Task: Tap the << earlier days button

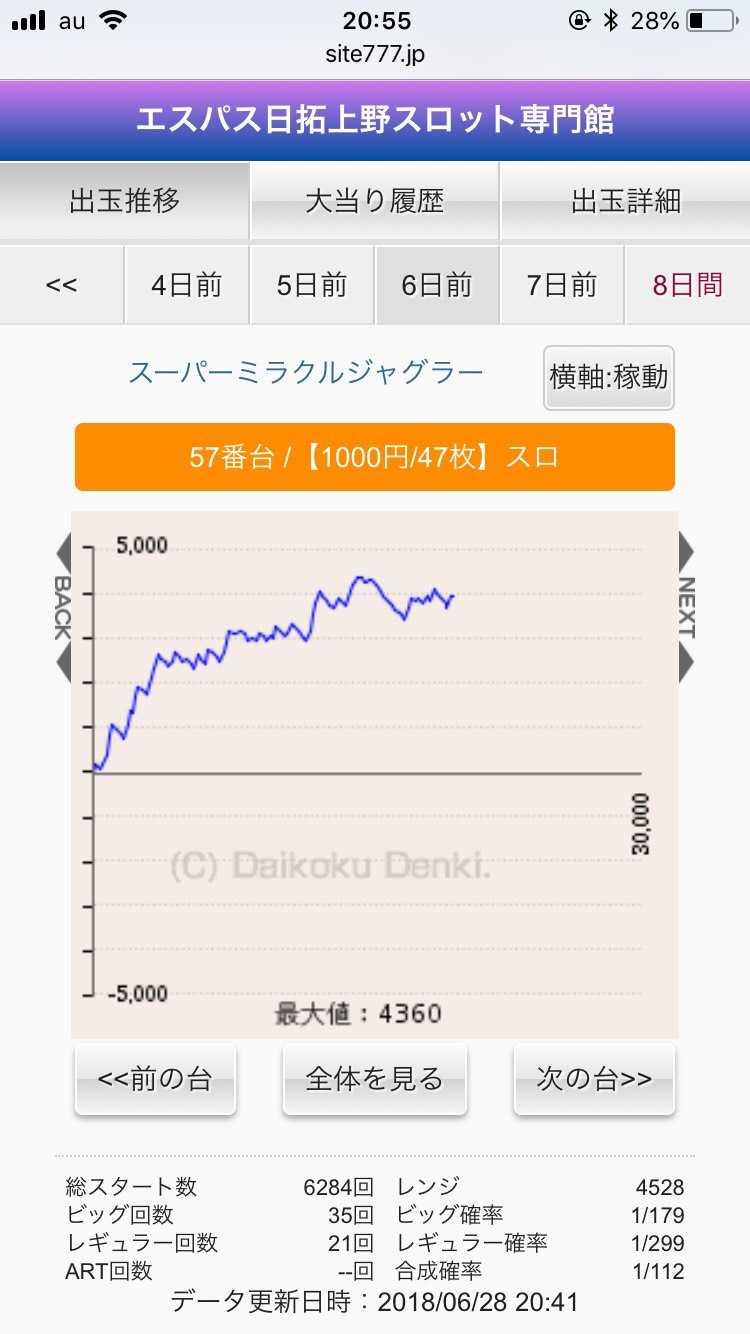Action: point(61,285)
